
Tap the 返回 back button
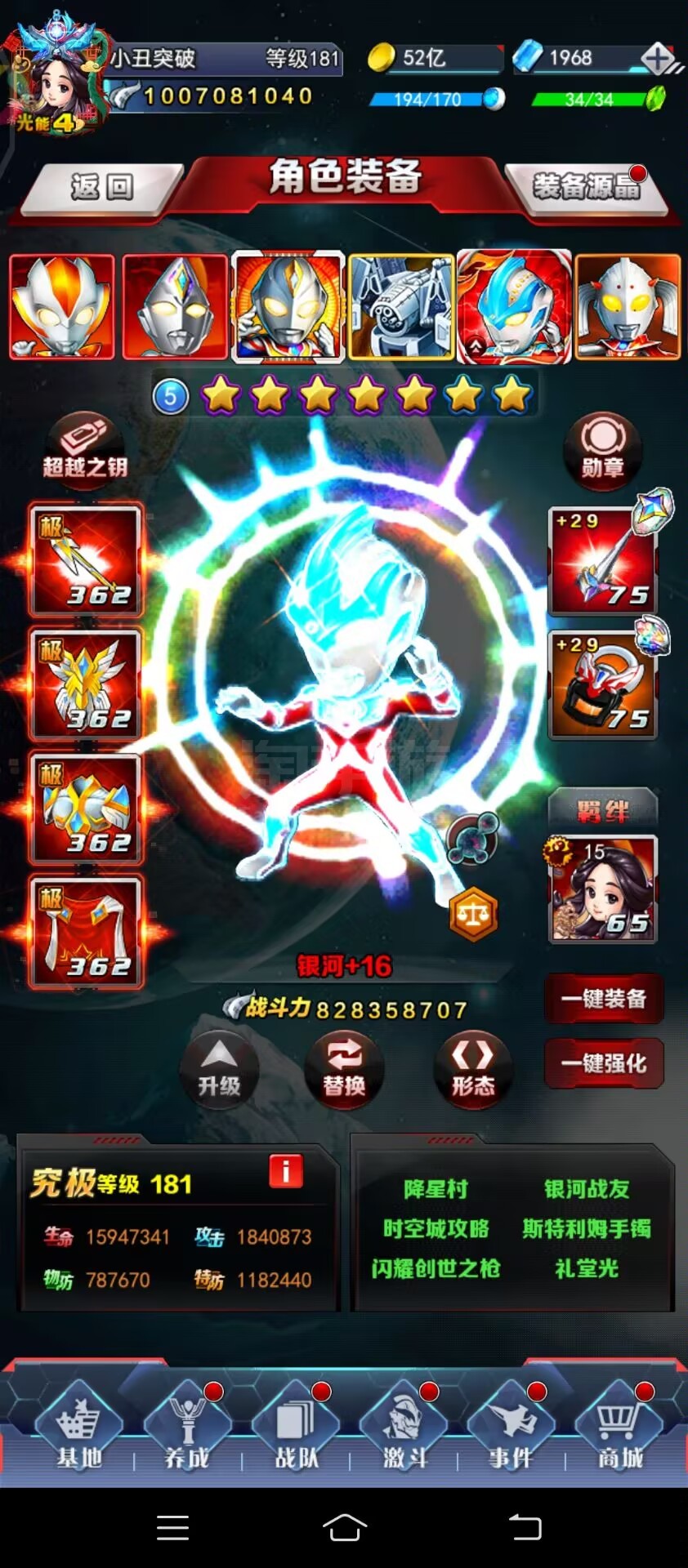101,188
